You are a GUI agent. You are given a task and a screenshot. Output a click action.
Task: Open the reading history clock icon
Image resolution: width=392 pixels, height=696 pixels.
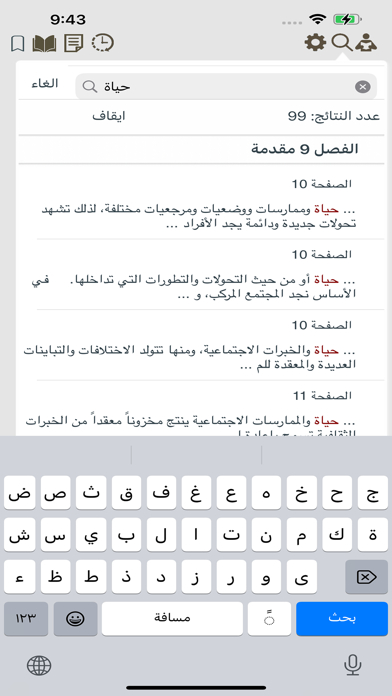[x=103, y=43]
